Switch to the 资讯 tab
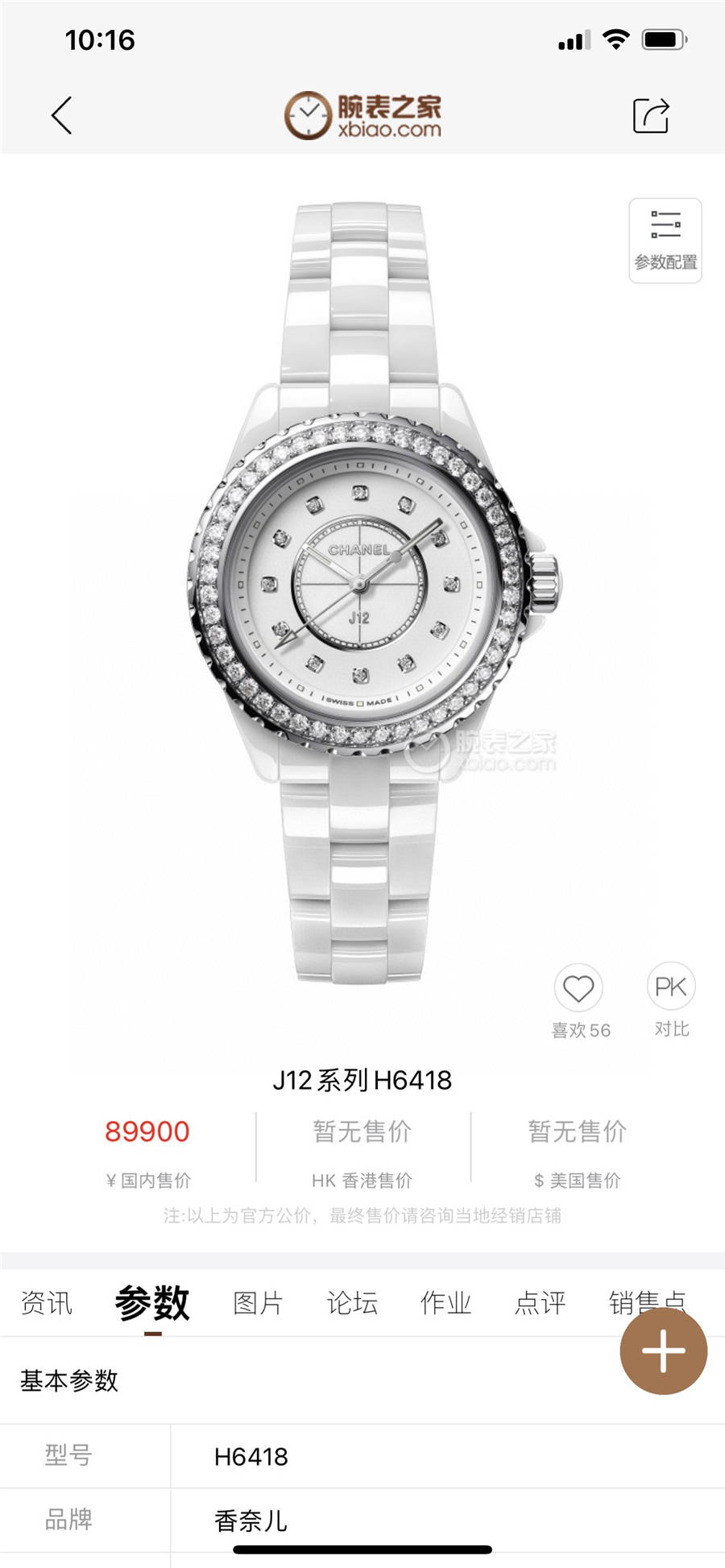 pyautogui.click(x=47, y=1303)
